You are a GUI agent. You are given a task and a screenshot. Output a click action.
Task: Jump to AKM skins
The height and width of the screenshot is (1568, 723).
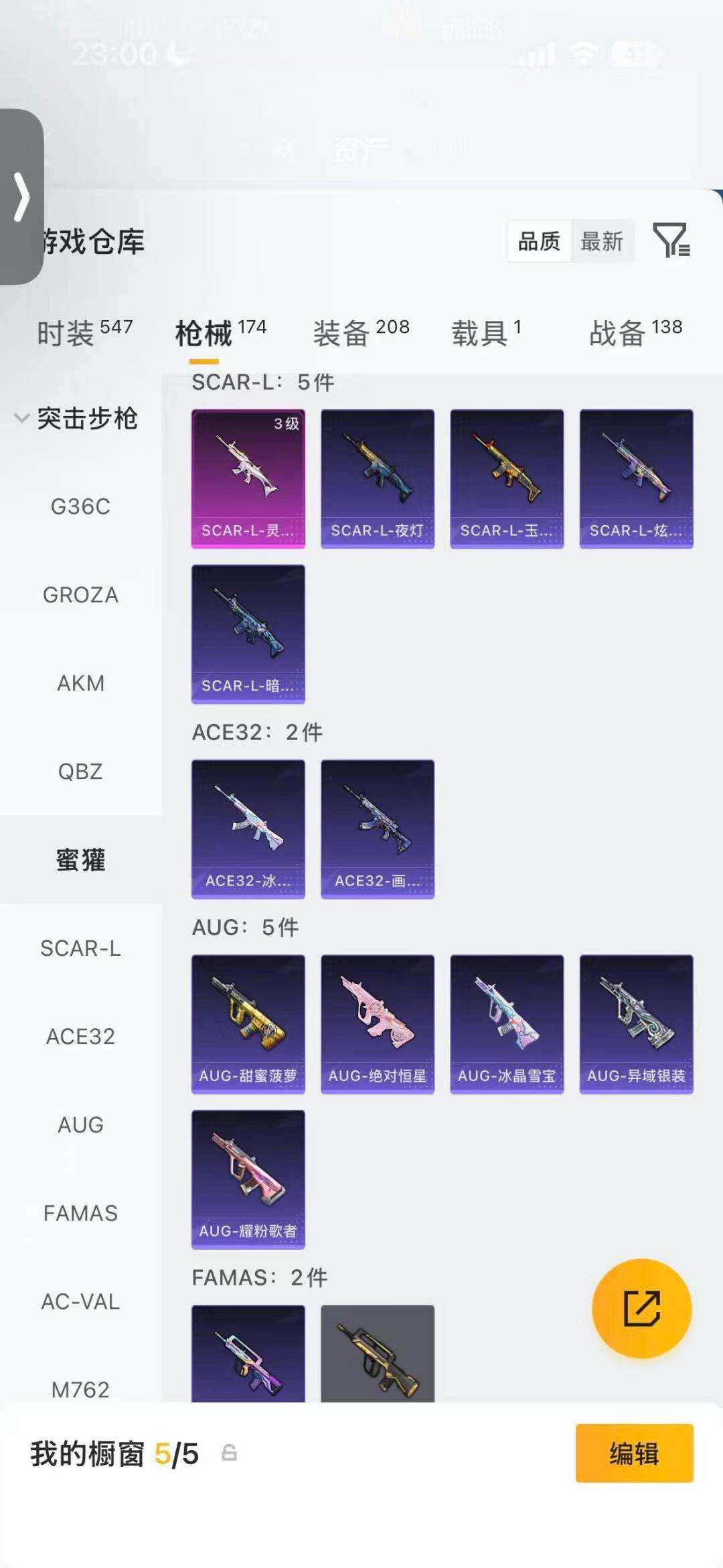coord(80,683)
